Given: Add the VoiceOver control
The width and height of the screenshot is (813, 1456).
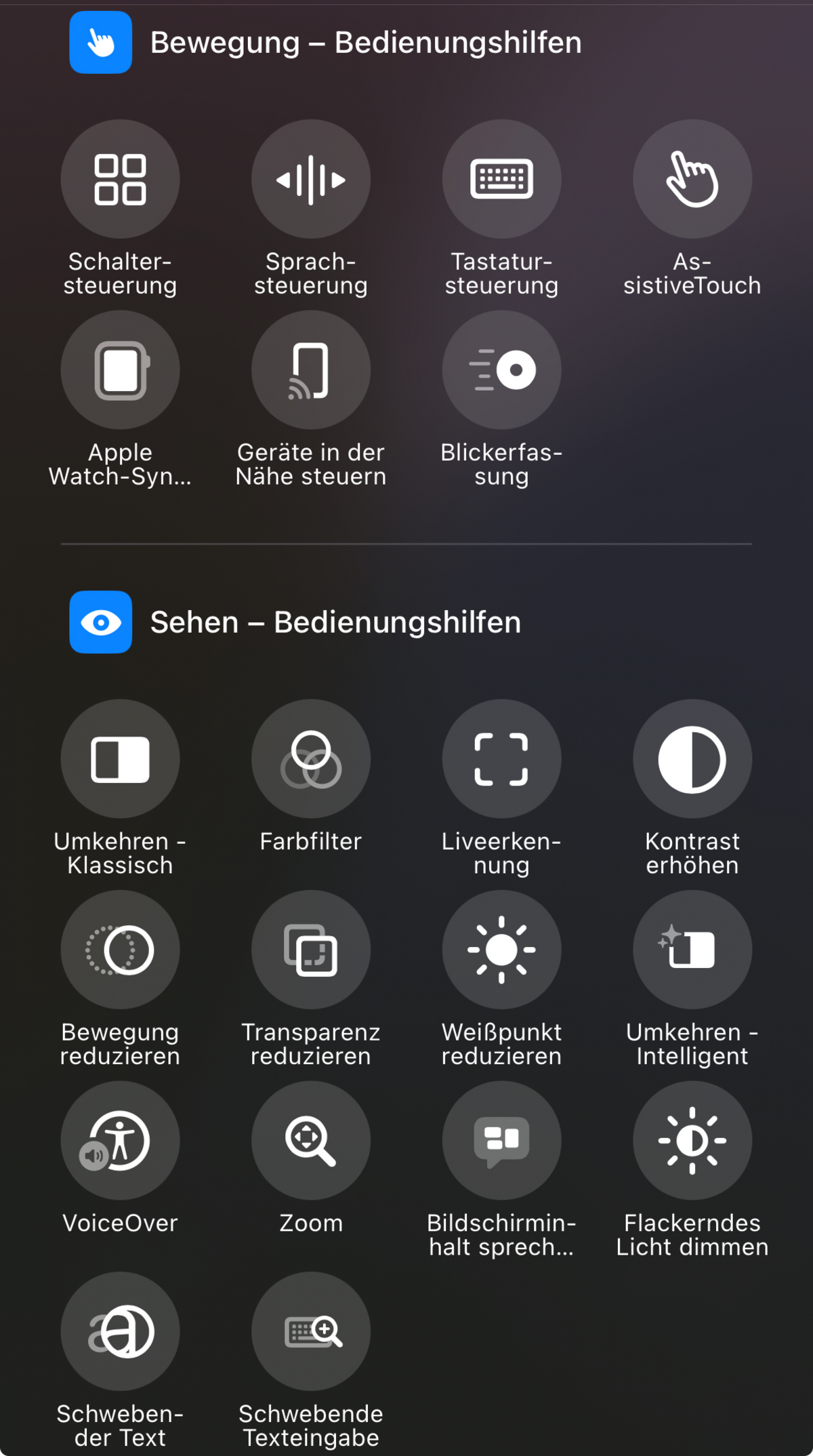Looking at the screenshot, I should tap(120, 1141).
